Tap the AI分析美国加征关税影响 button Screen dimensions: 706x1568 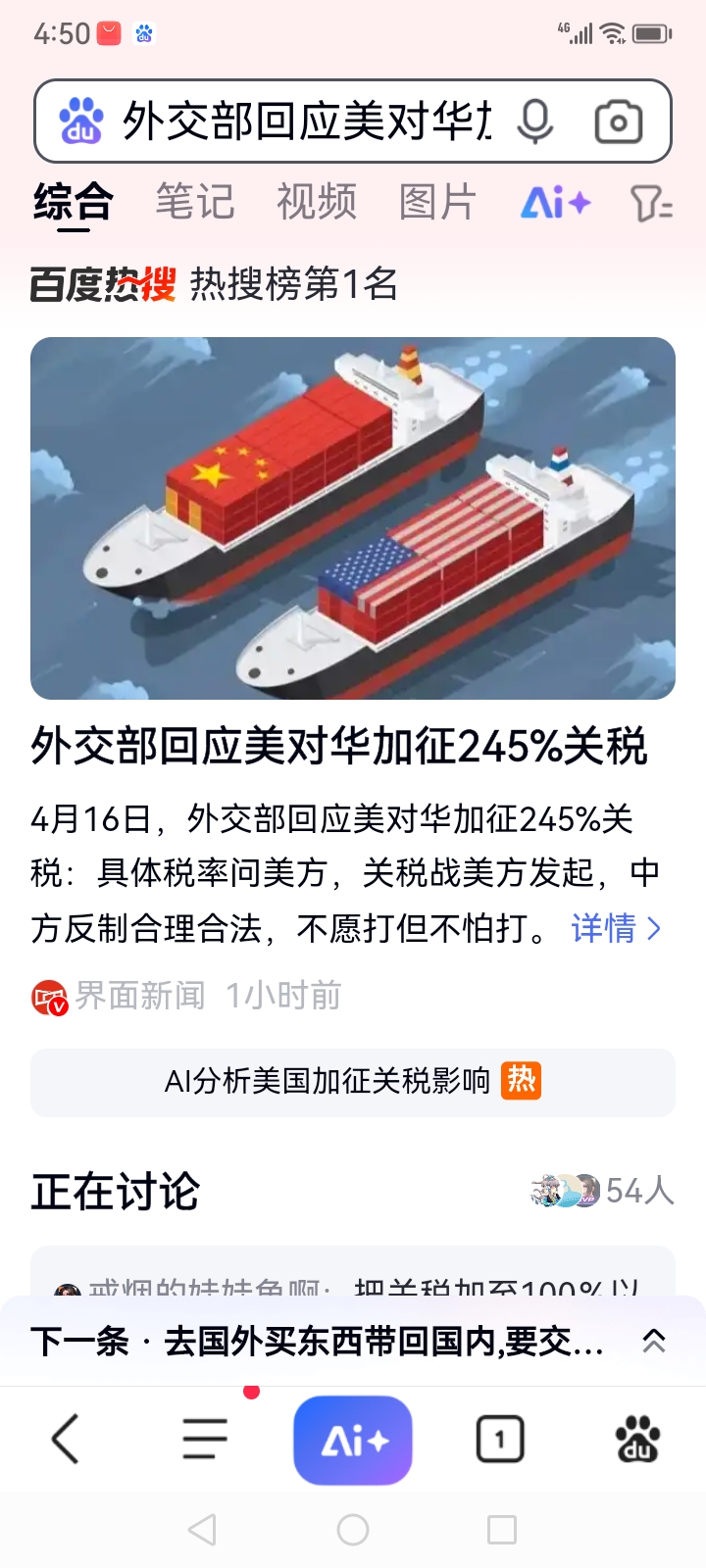coord(353,1082)
